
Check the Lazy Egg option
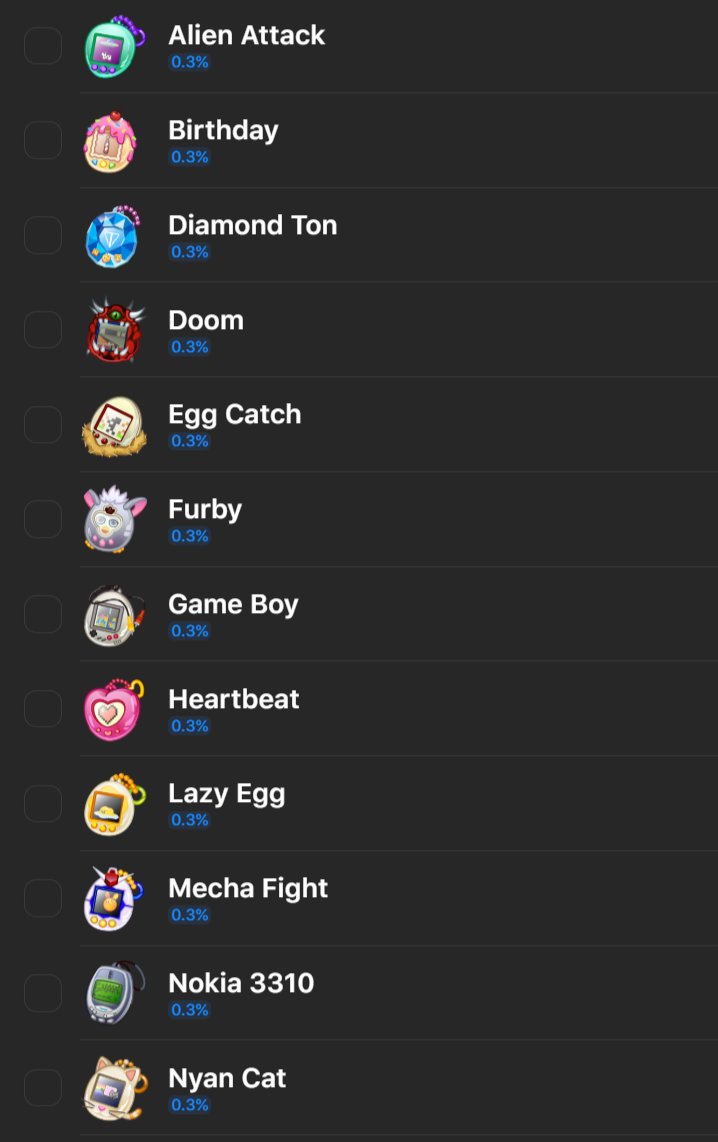coord(42,803)
